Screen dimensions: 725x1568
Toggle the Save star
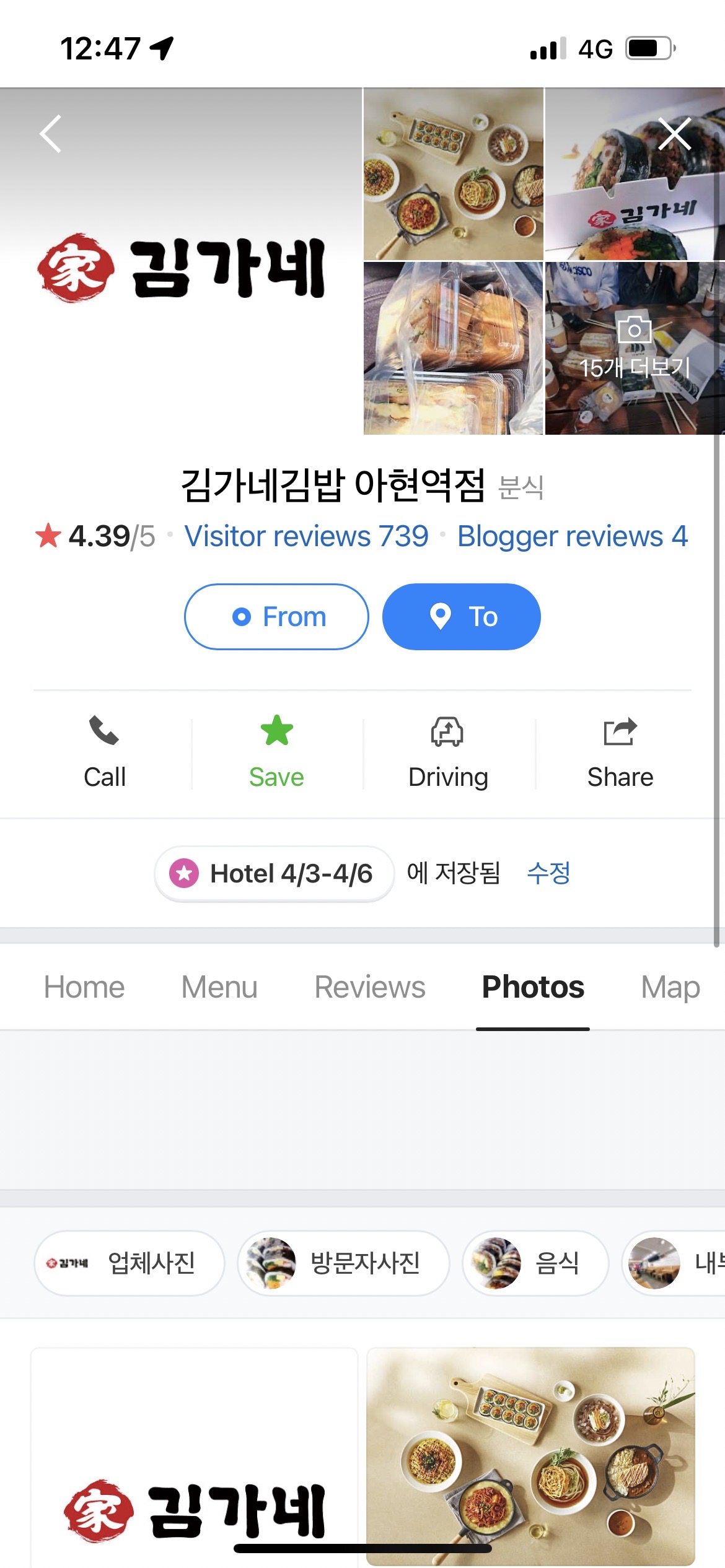(x=276, y=752)
